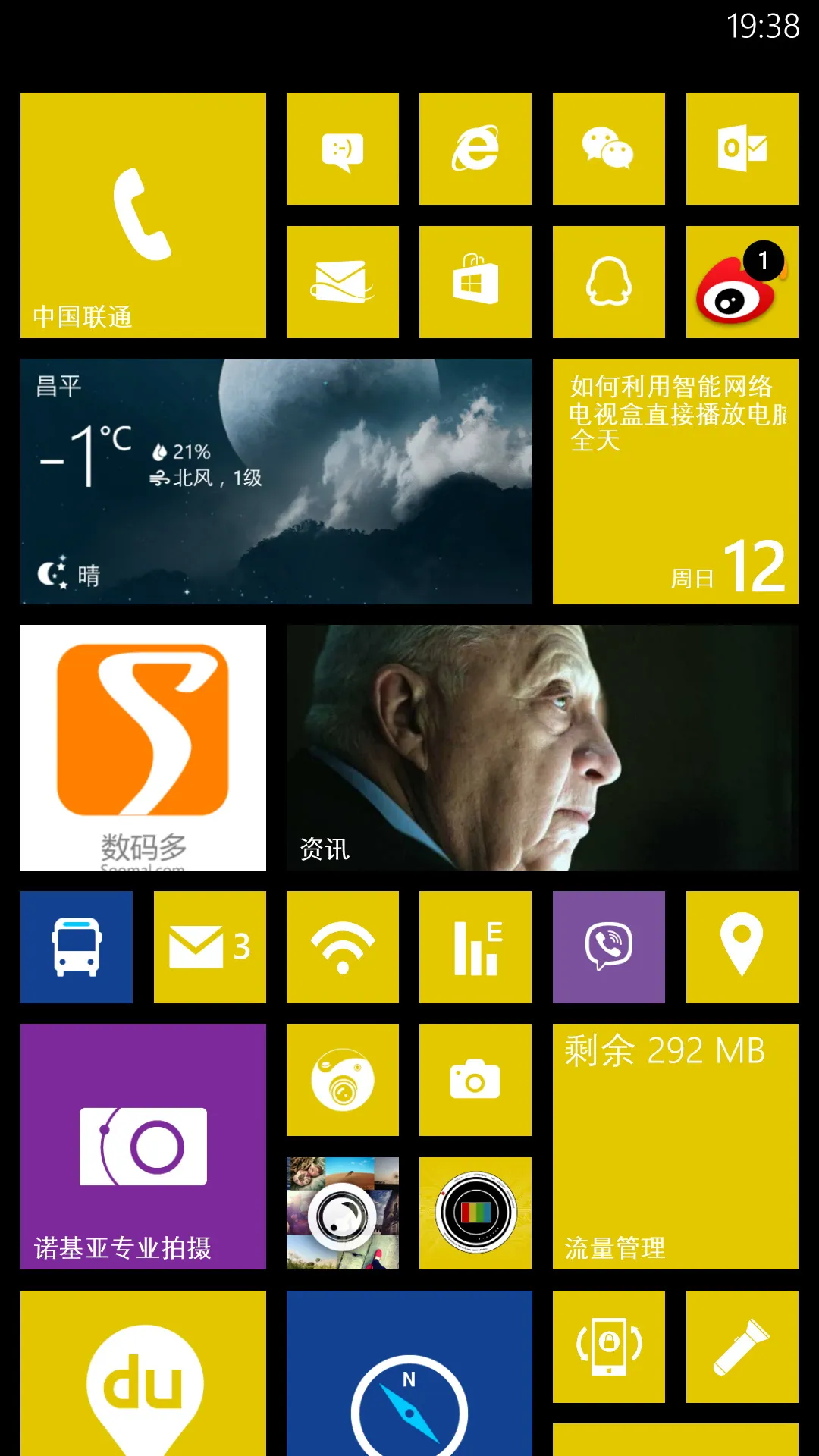Viewport: 819px width, 1456px height.
Task: Open the map location pin tile
Action: tap(742, 946)
